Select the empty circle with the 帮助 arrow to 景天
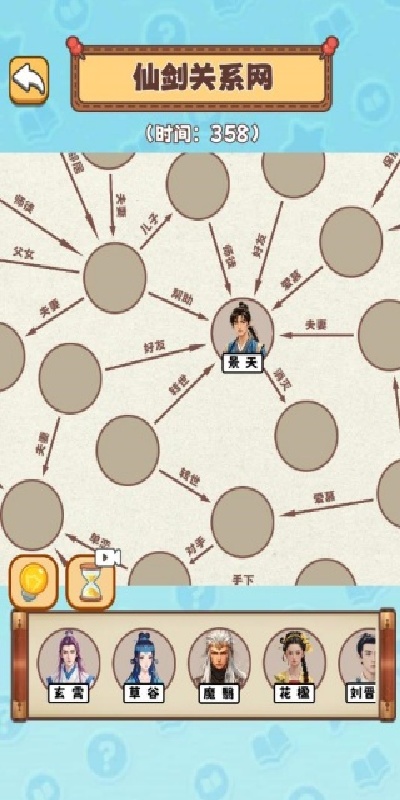 pos(115,278)
